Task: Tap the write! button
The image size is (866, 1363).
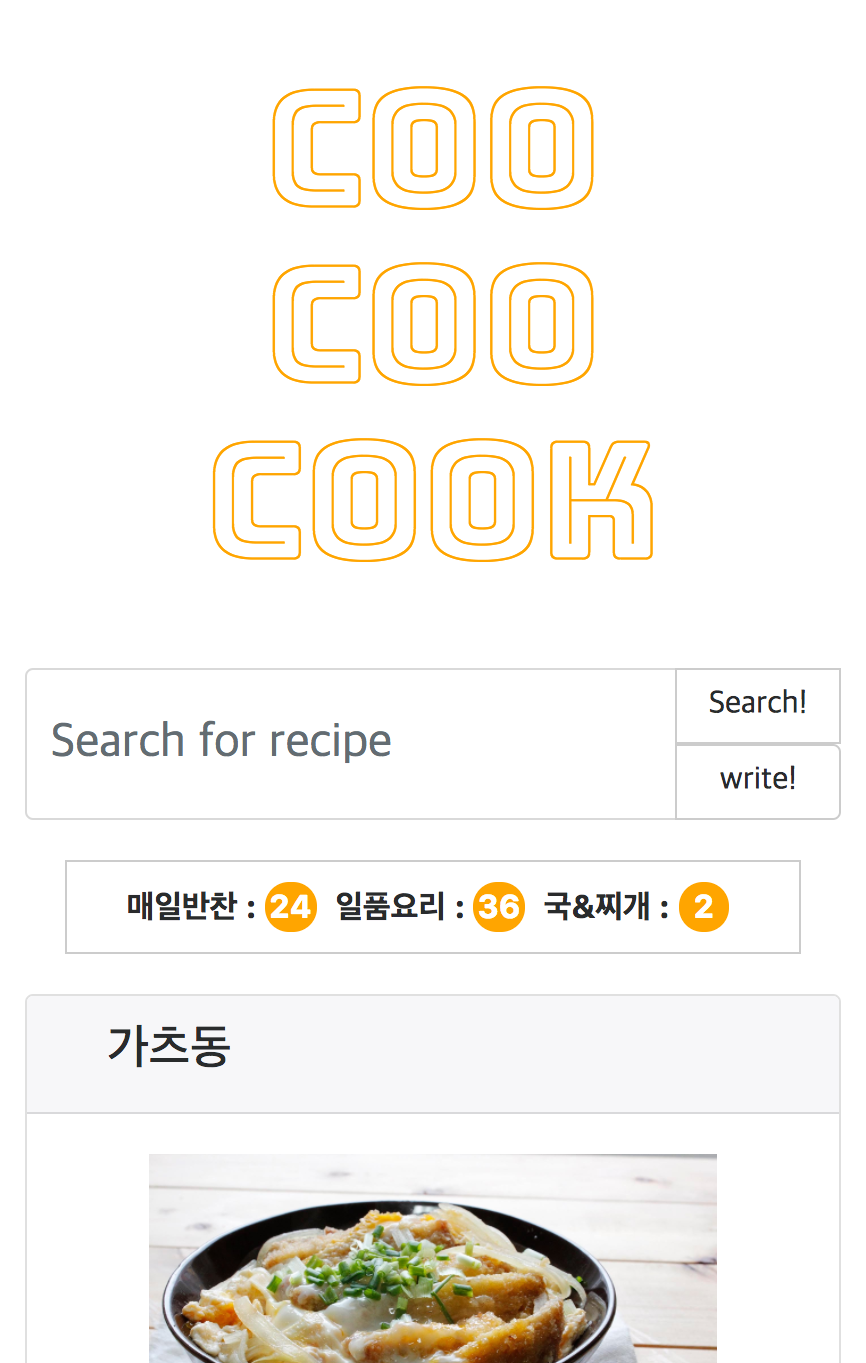Action: coord(757,780)
